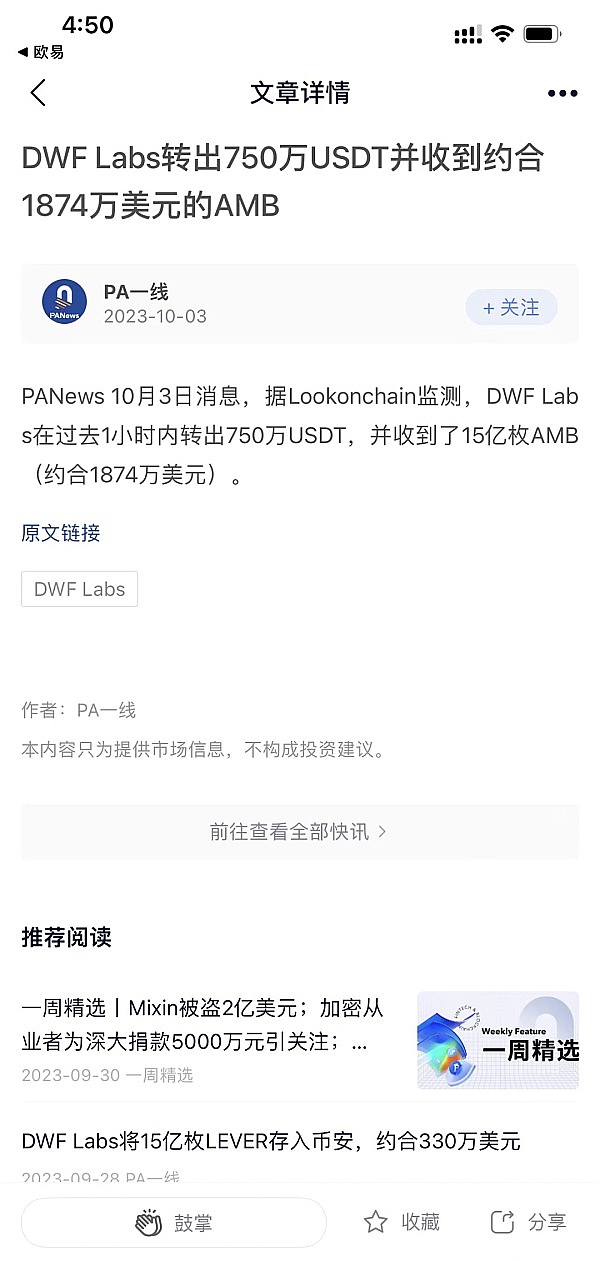The image size is (600, 1261).
Task: Save the article with 收藏
Action: pyautogui.click(x=402, y=1222)
